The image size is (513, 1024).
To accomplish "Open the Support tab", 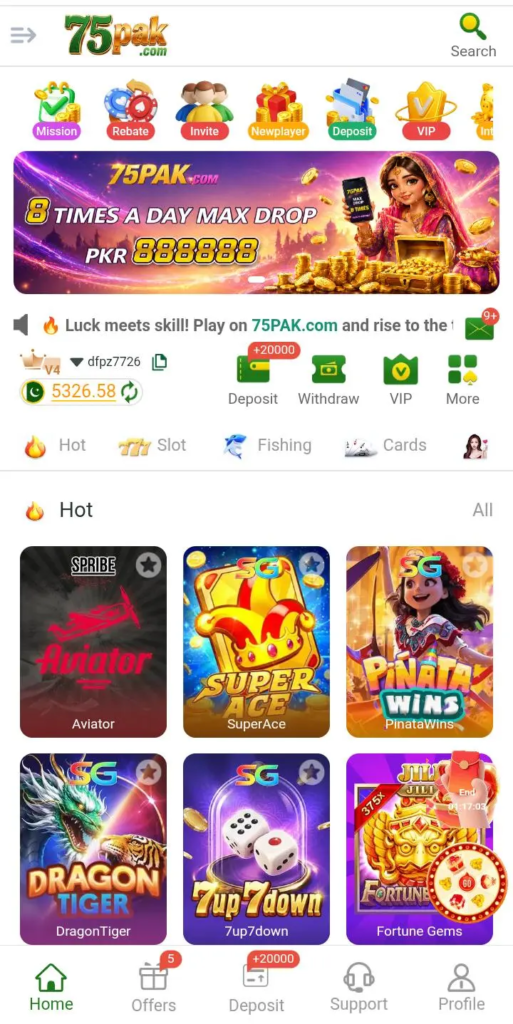I will click(x=358, y=987).
